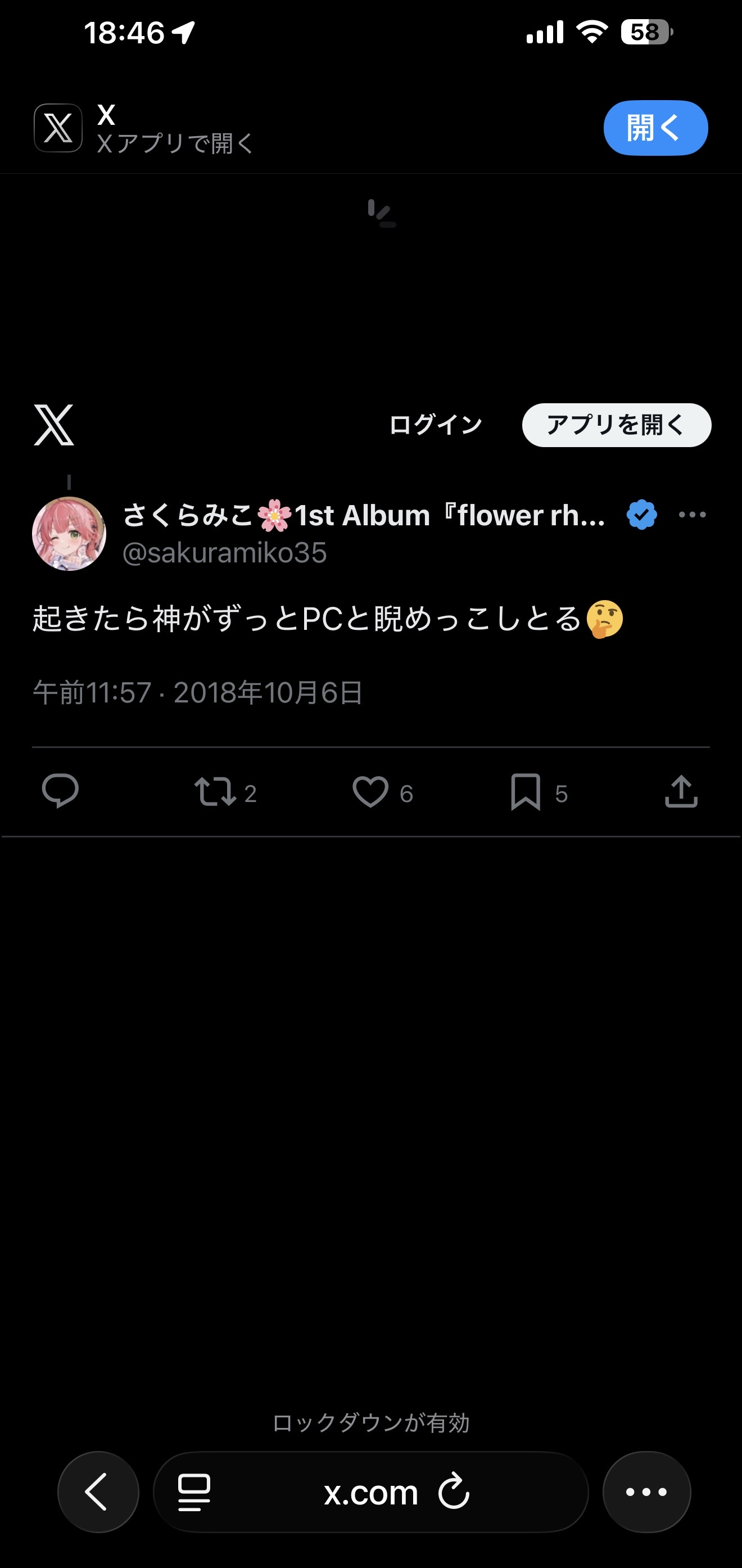Viewport: 742px width, 1568px height.
Task: Share the tweet
Action: 682,791
